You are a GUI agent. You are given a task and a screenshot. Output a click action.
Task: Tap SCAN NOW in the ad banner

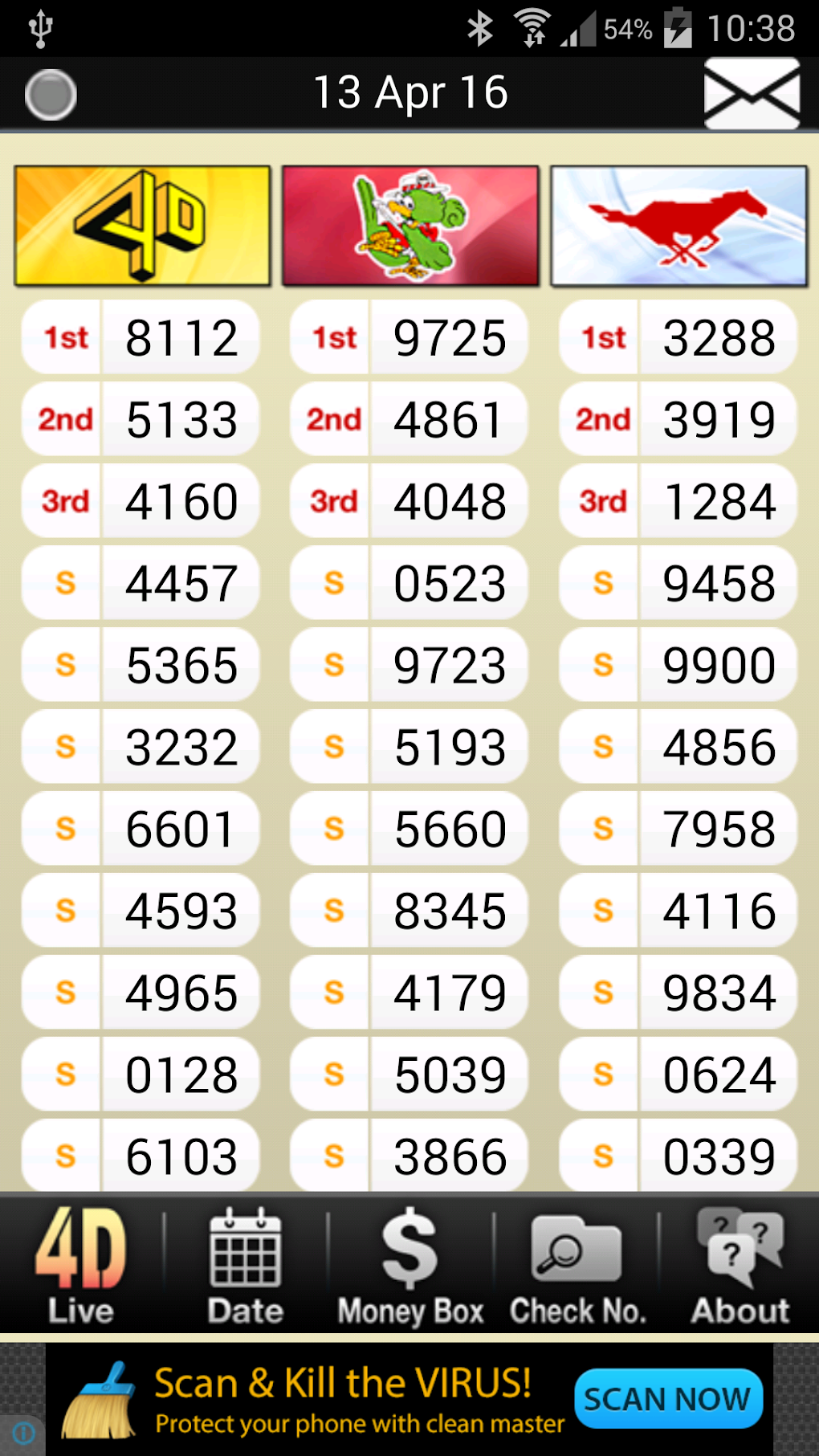point(667,1399)
